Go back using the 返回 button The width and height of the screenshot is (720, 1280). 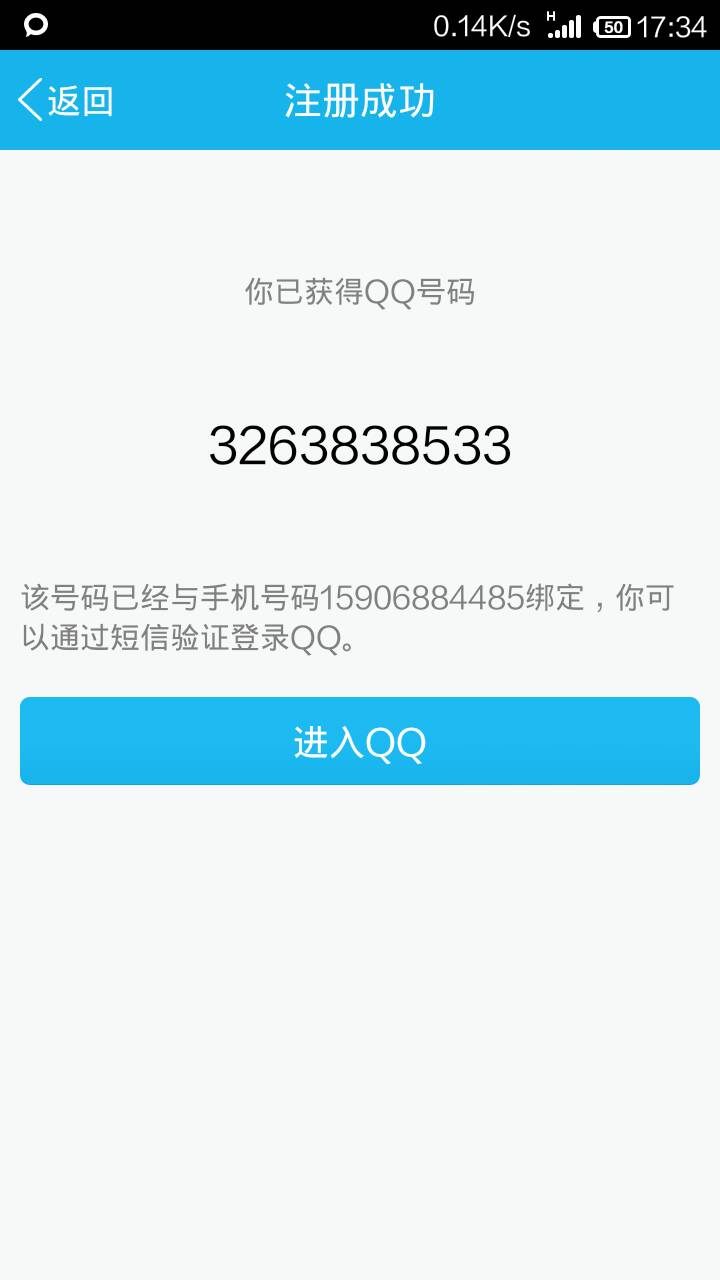click(x=66, y=101)
